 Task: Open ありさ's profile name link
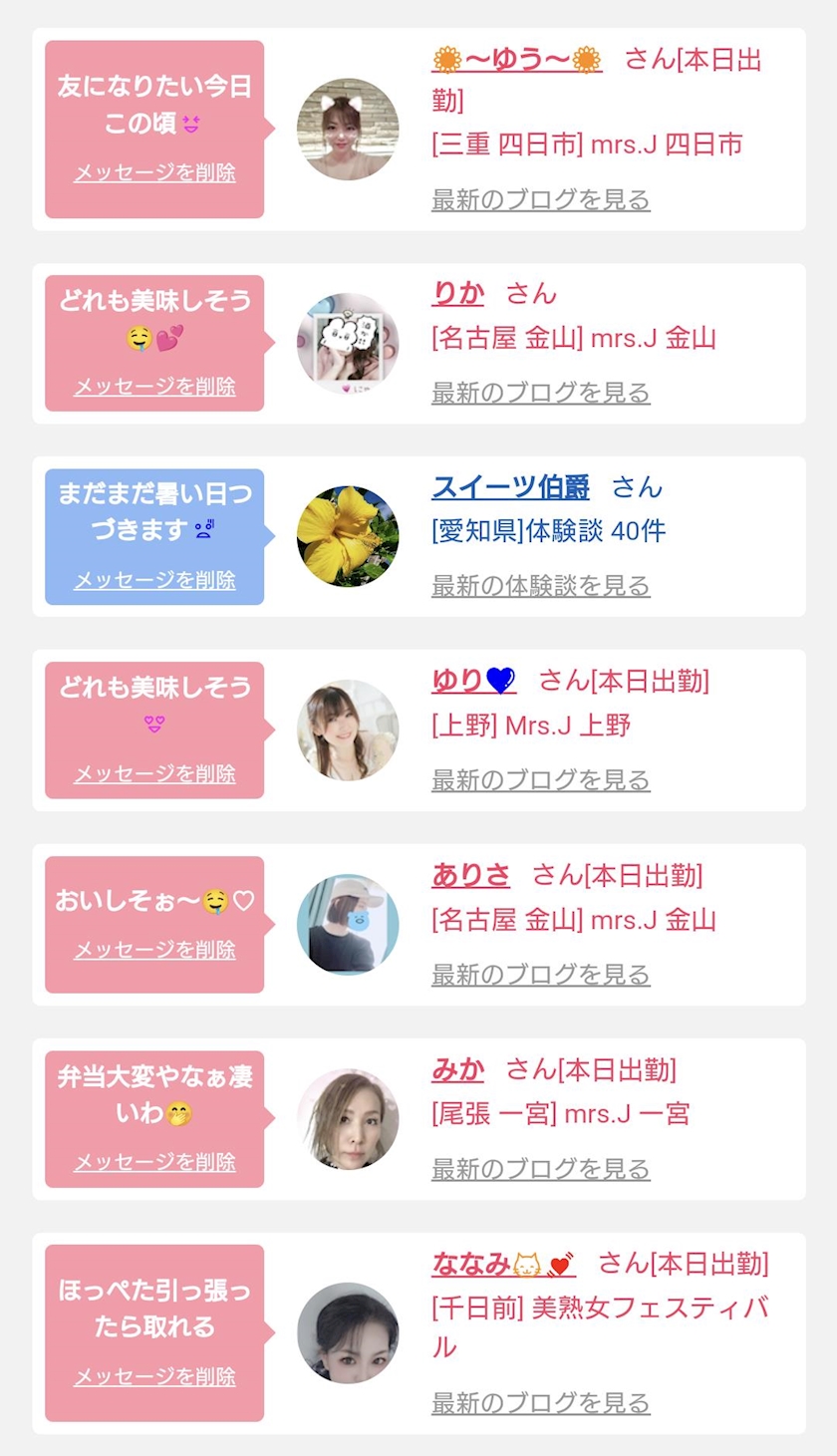pyautogui.click(x=470, y=875)
